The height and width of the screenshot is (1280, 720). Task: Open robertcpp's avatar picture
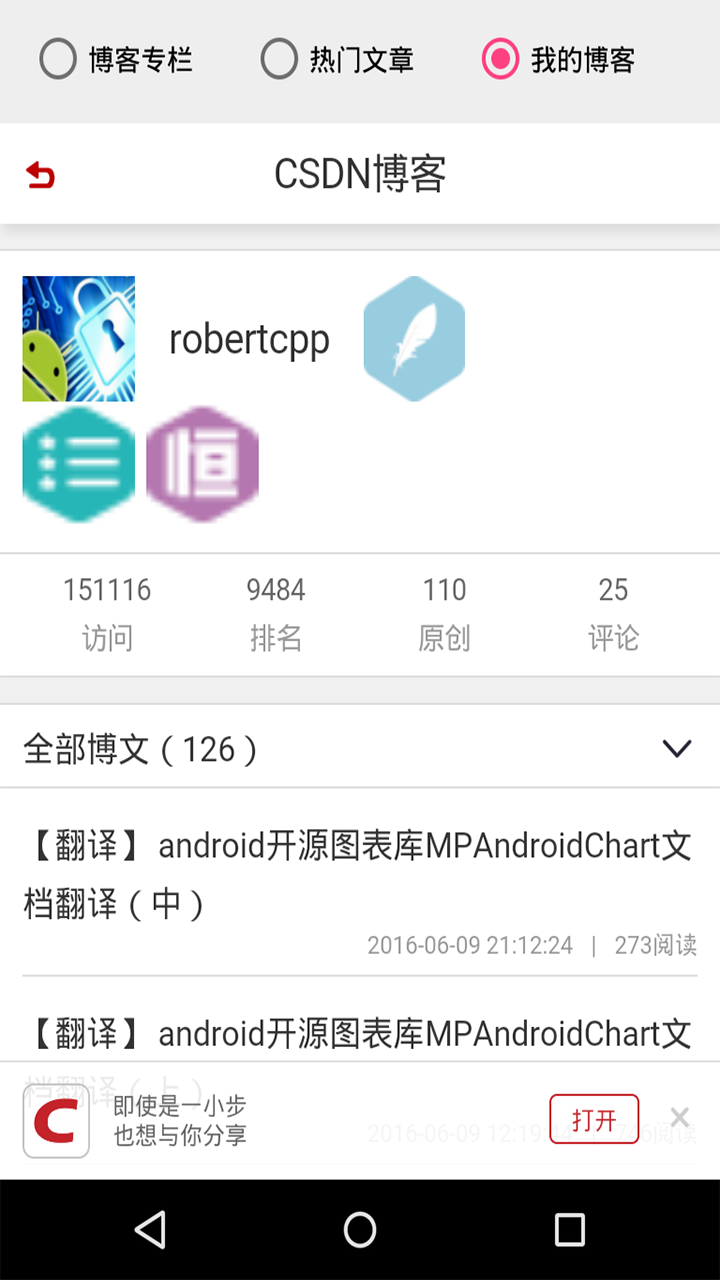pos(79,339)
